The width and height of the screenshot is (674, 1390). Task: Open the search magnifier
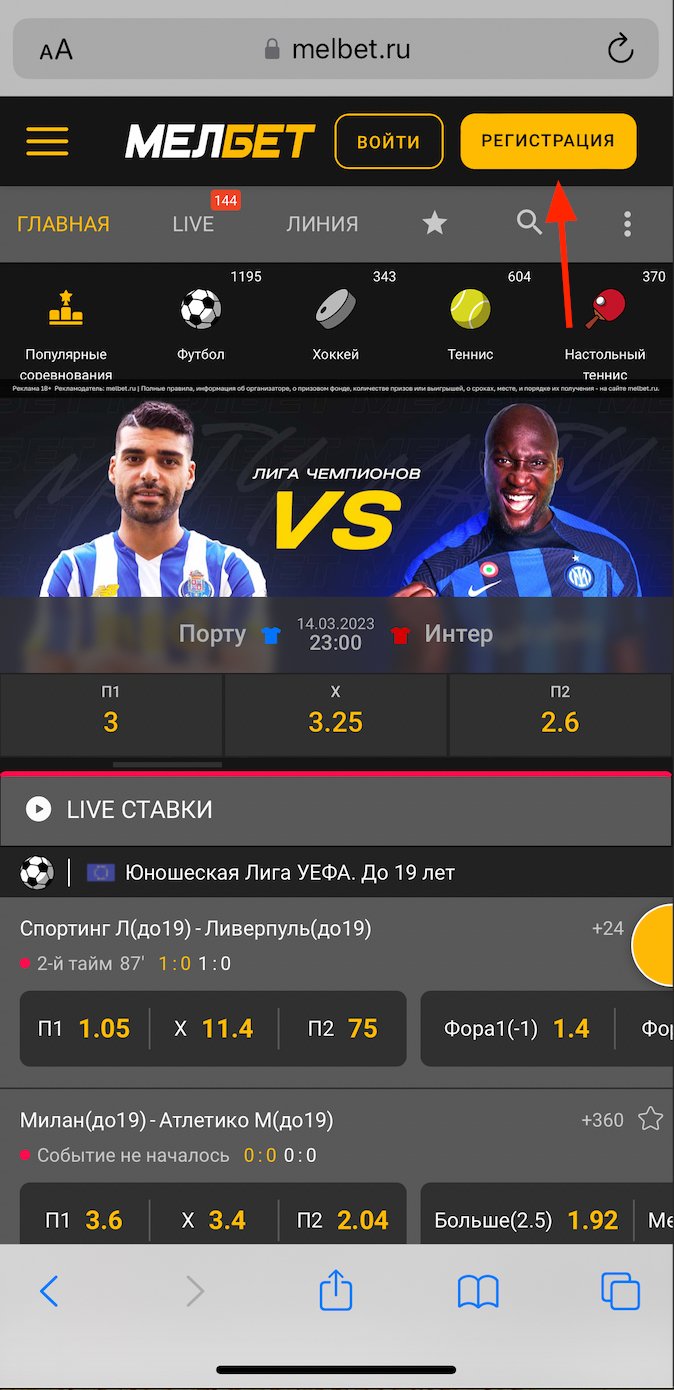click(529, 222)
